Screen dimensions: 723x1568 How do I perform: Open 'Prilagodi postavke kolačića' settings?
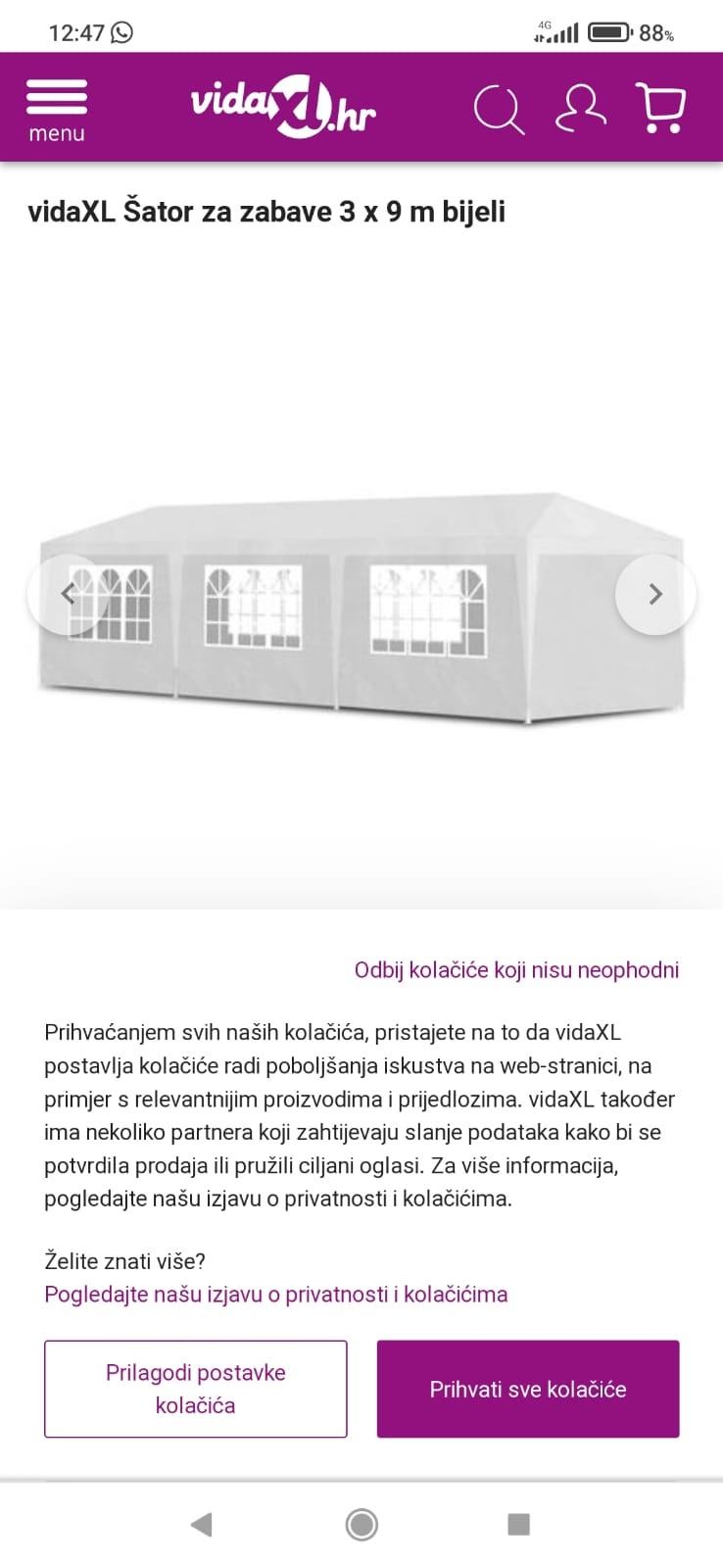point(195,1389)
